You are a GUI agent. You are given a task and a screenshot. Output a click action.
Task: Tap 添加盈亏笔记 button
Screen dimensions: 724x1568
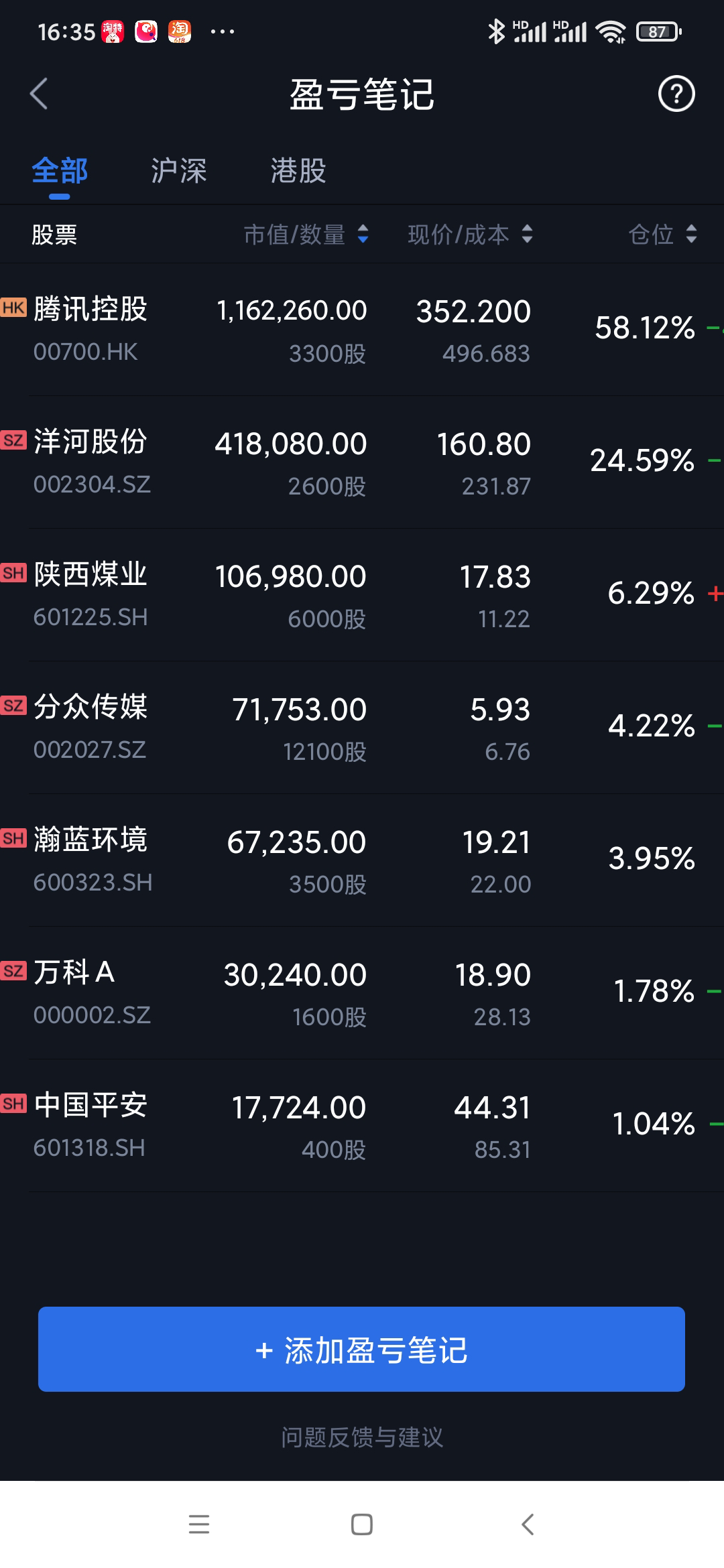click(361, 1349)
